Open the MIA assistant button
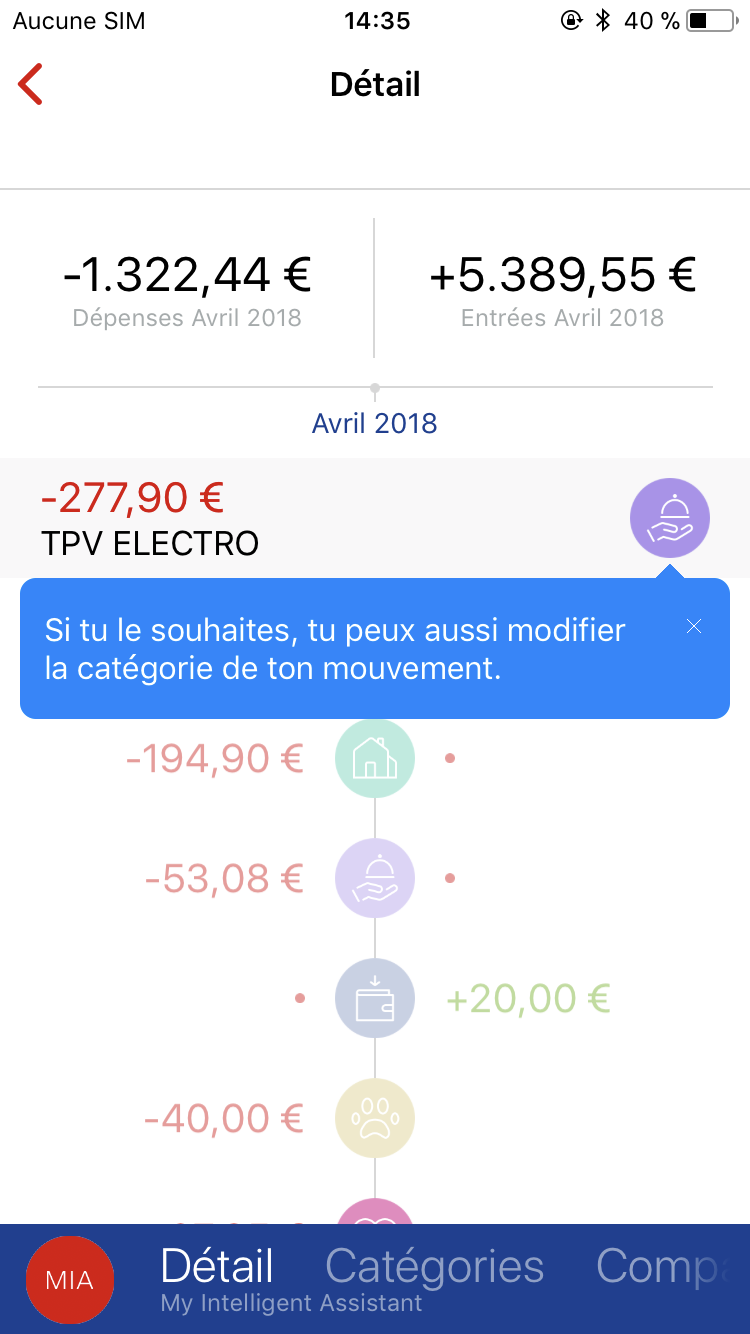The width and height of the screenshot is (750, 1334). [x=70, y=1280]
